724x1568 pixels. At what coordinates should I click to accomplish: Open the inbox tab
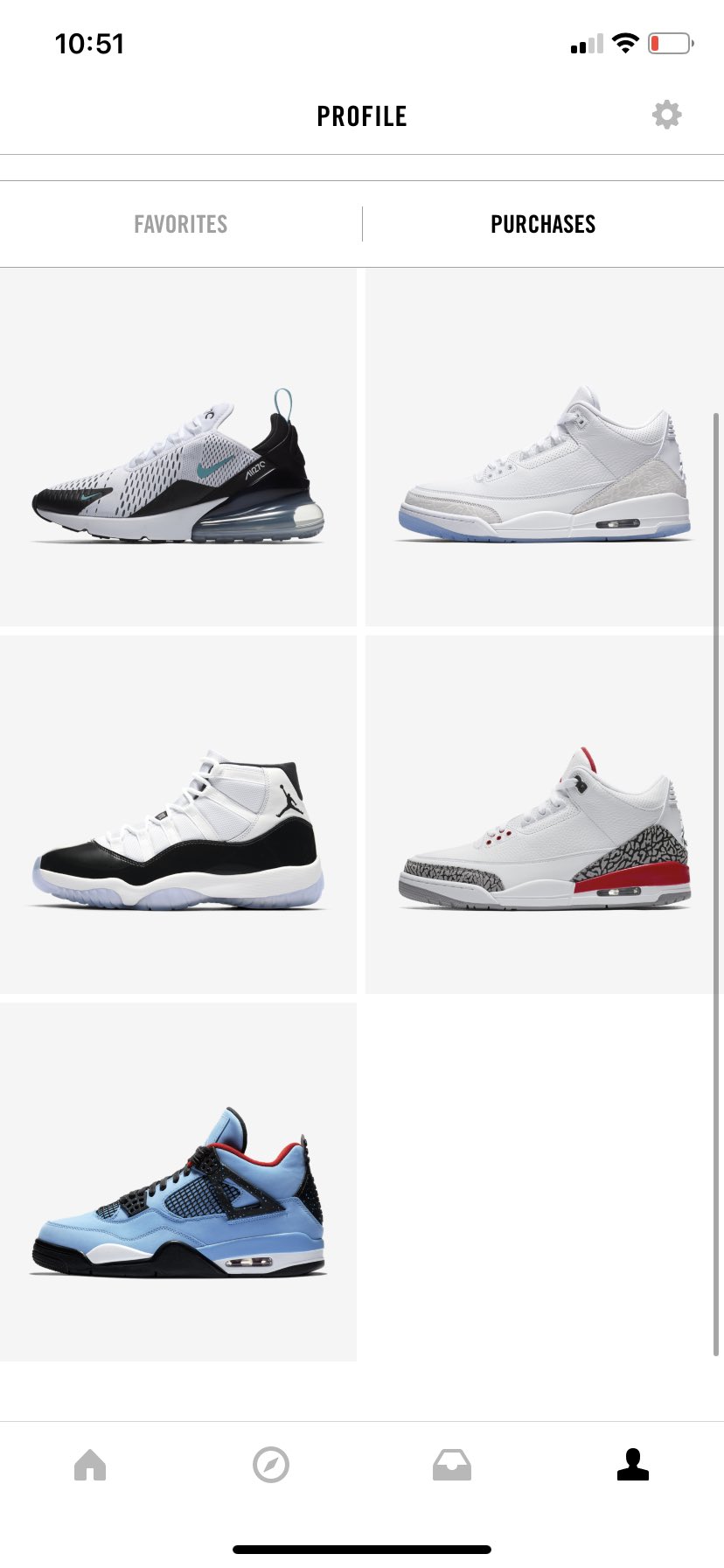[x=452, y=1465]
